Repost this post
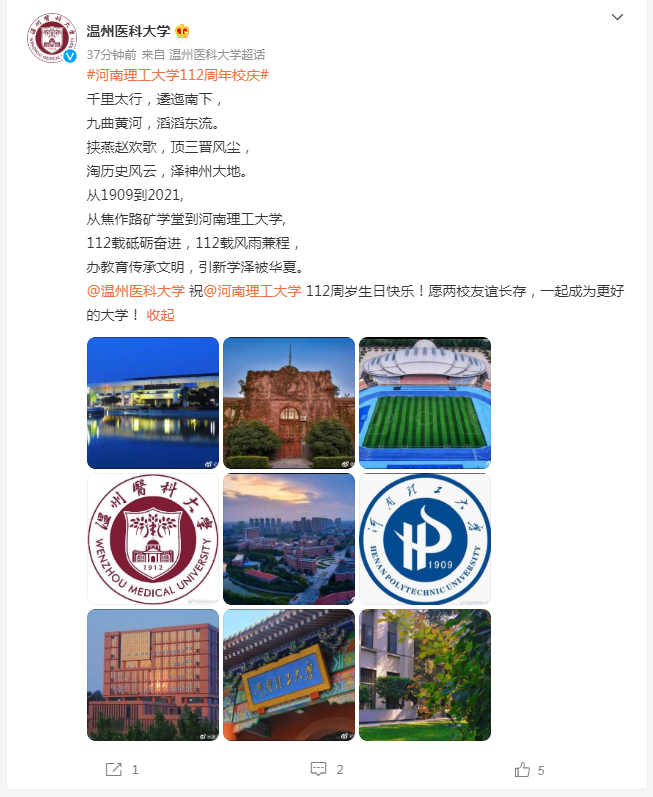 121,769
